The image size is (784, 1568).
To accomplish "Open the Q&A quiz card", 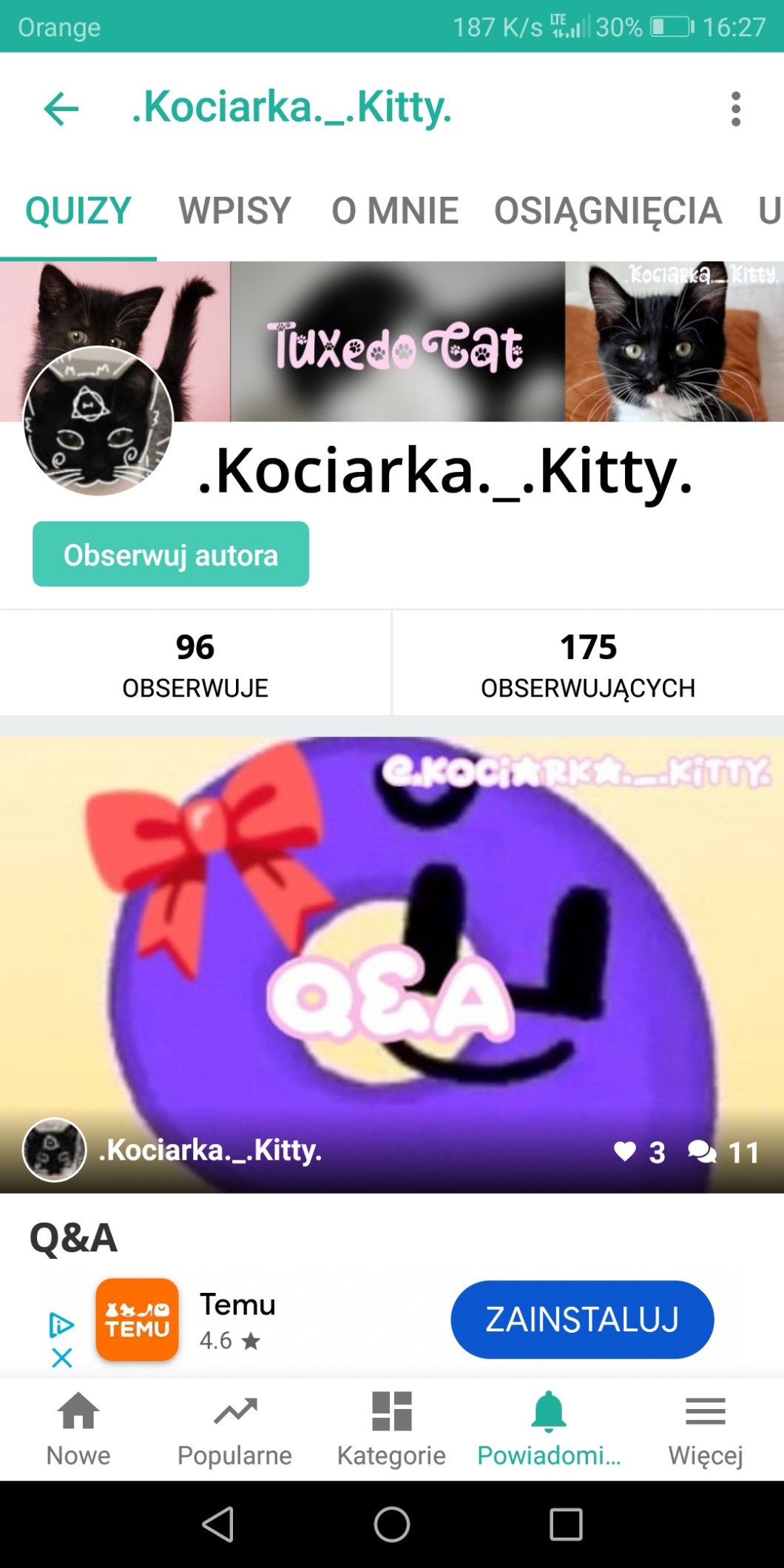I will pyautogui.click(x=392, y=962).
